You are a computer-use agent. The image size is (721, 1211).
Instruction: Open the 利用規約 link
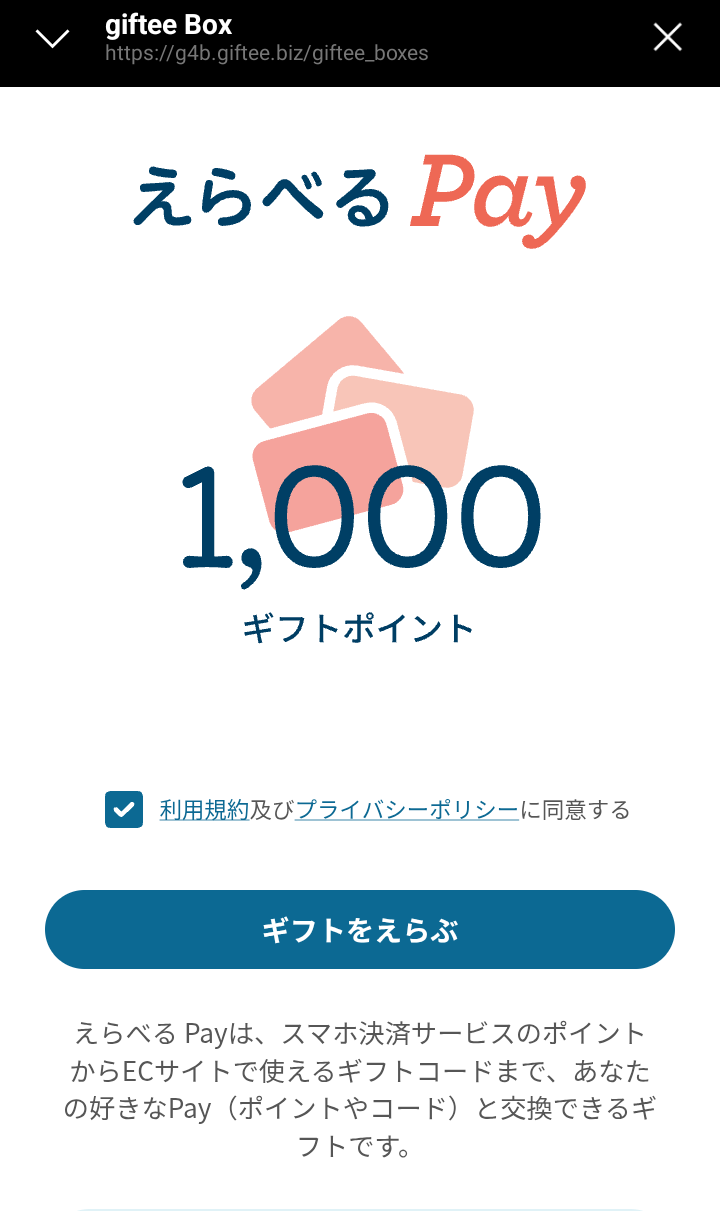[x=204, y=810]
